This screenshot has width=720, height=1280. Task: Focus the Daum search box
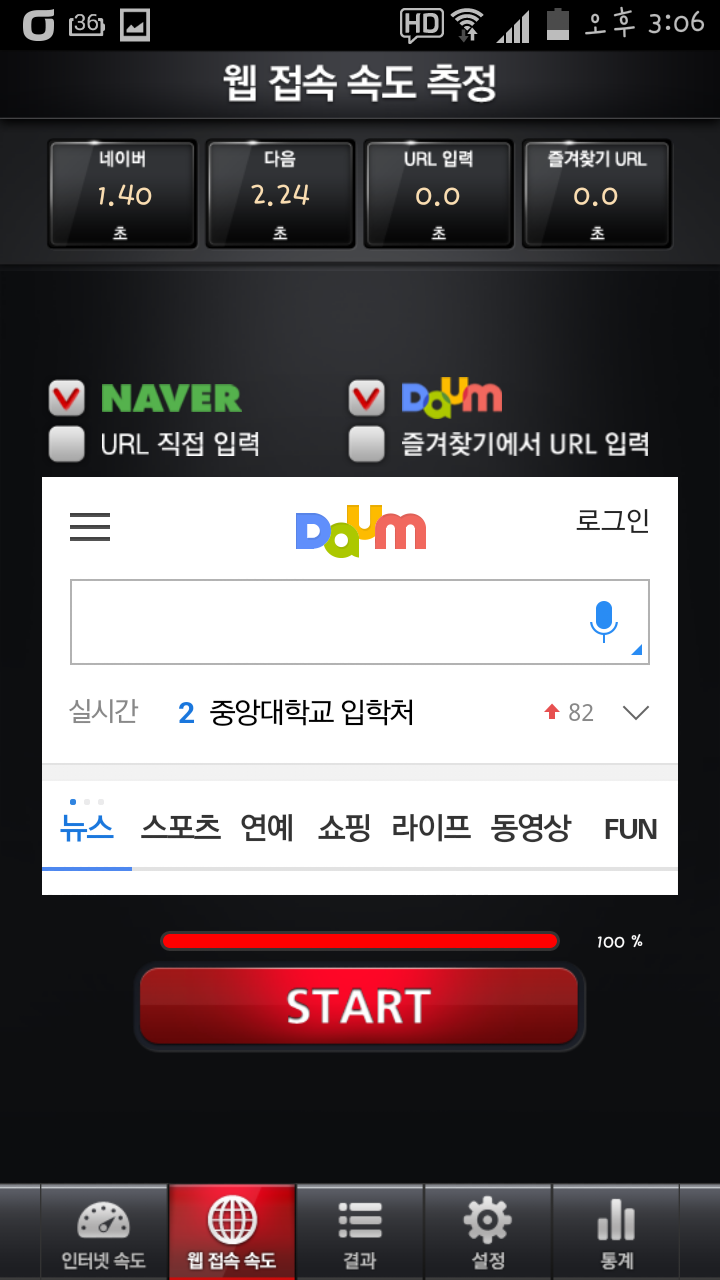pos(320,621)
